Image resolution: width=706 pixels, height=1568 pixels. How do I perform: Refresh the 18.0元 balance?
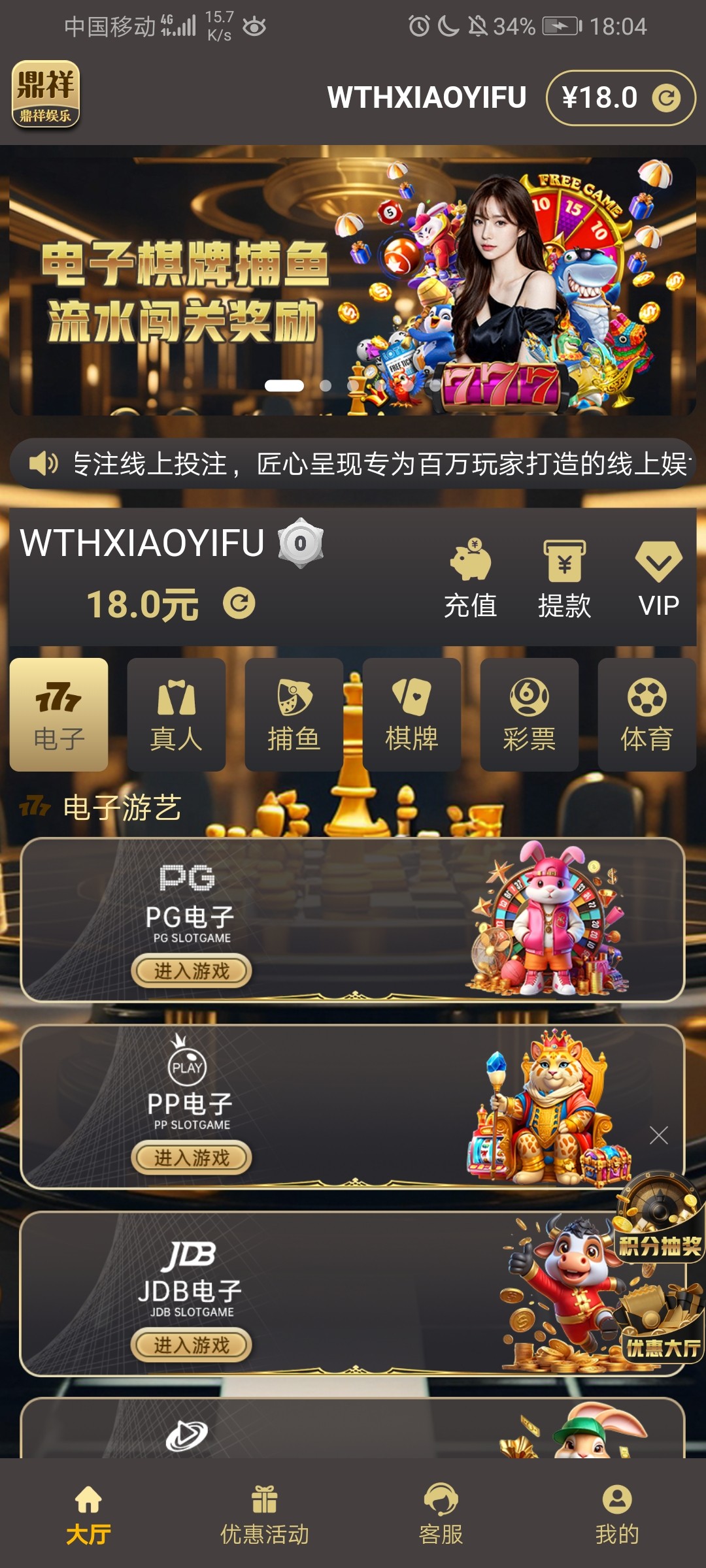[x=239, y=603]
